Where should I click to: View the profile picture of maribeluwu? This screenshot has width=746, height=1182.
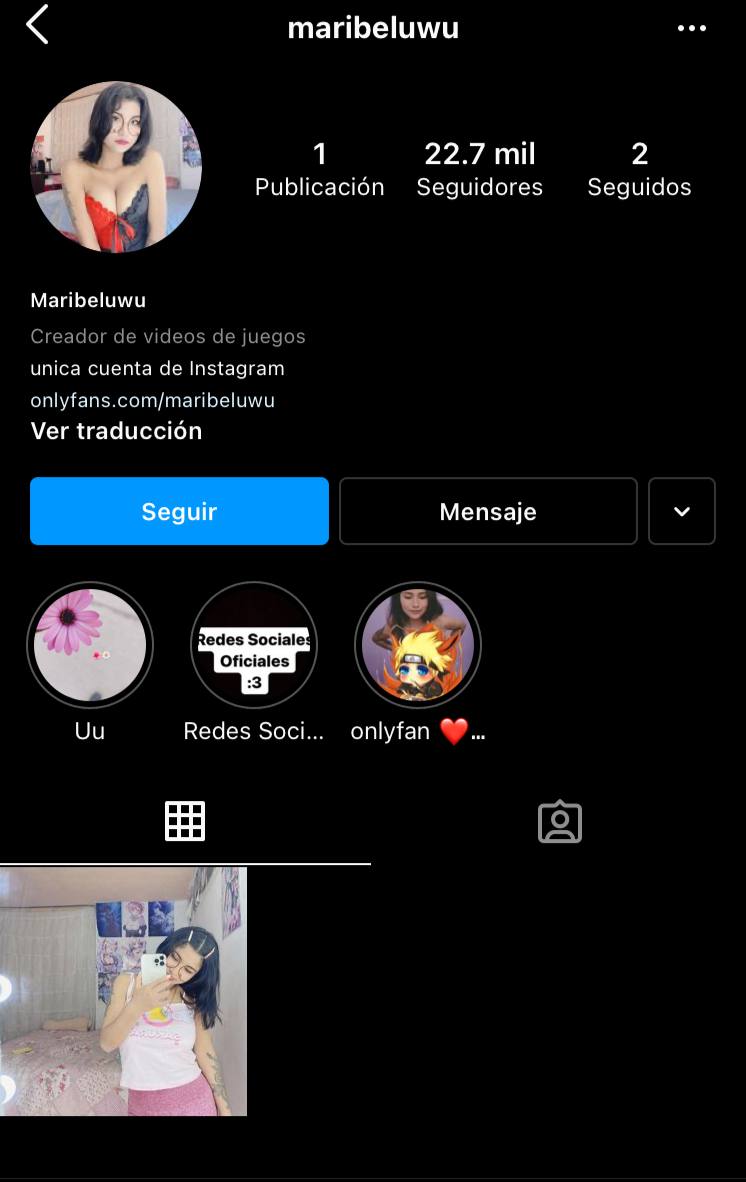(x=116, y=166)
